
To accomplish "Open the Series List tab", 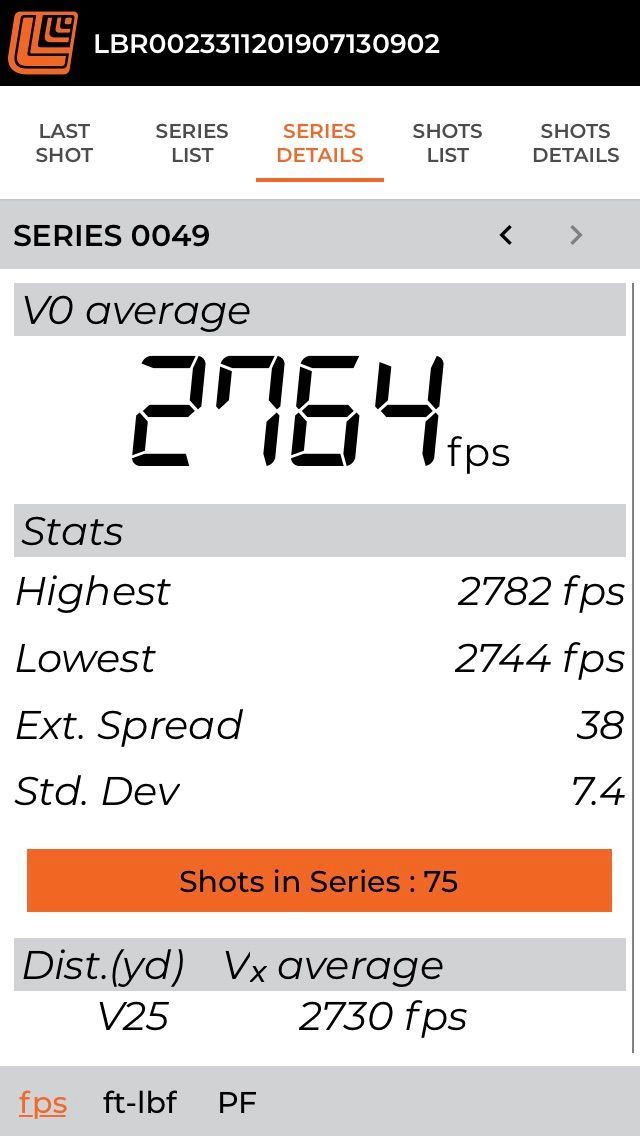I will (192, 143).
